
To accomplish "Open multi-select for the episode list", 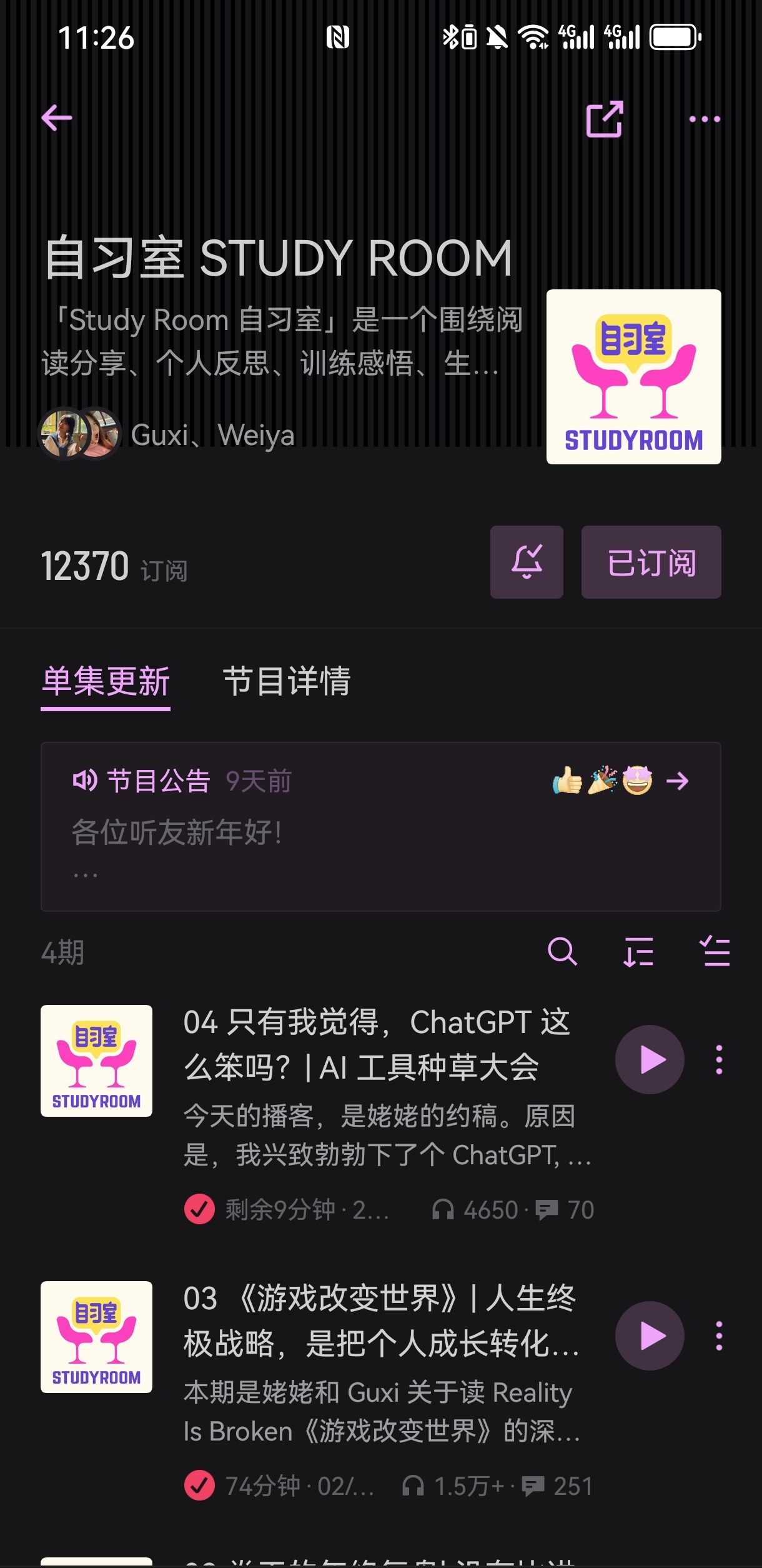I will click(715, 952).
